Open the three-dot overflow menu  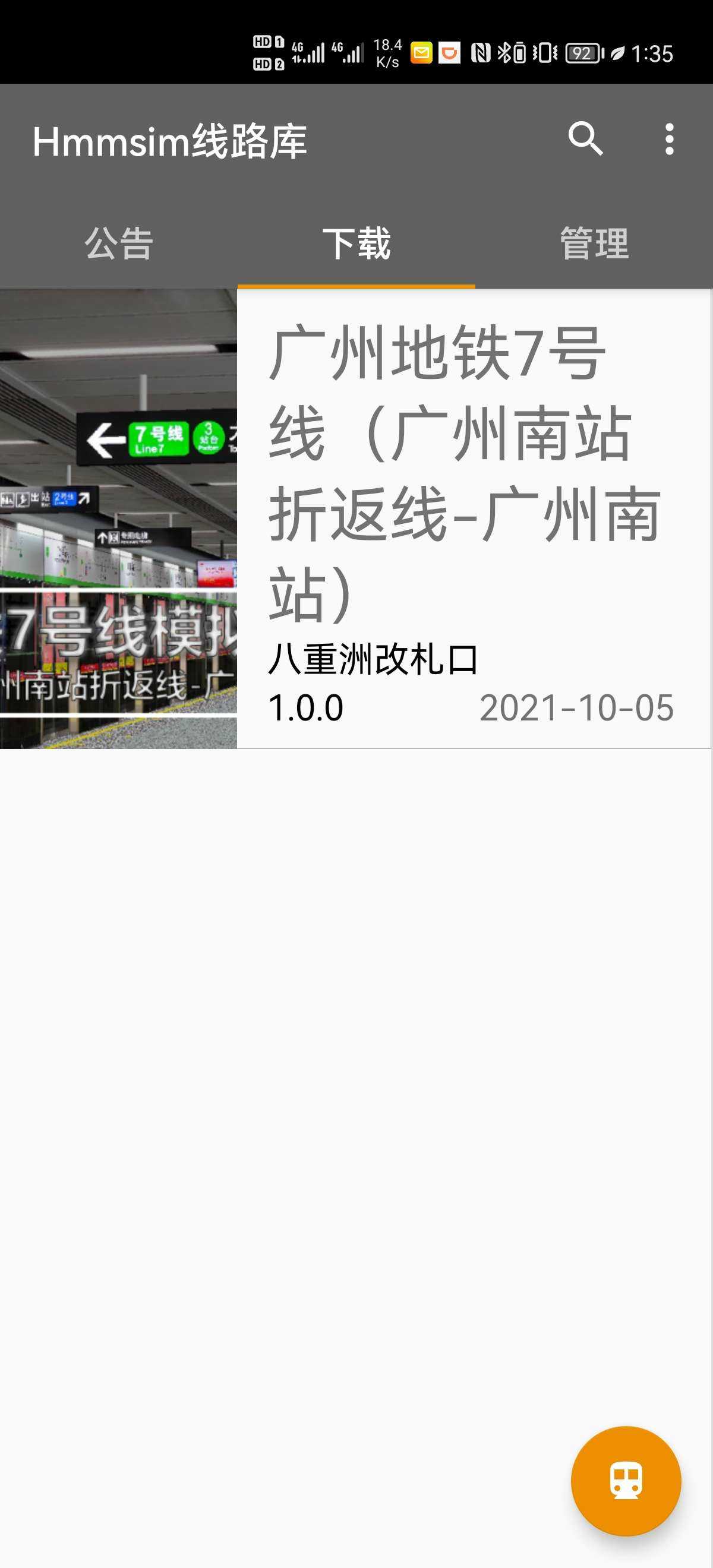[x=669, y=140]
